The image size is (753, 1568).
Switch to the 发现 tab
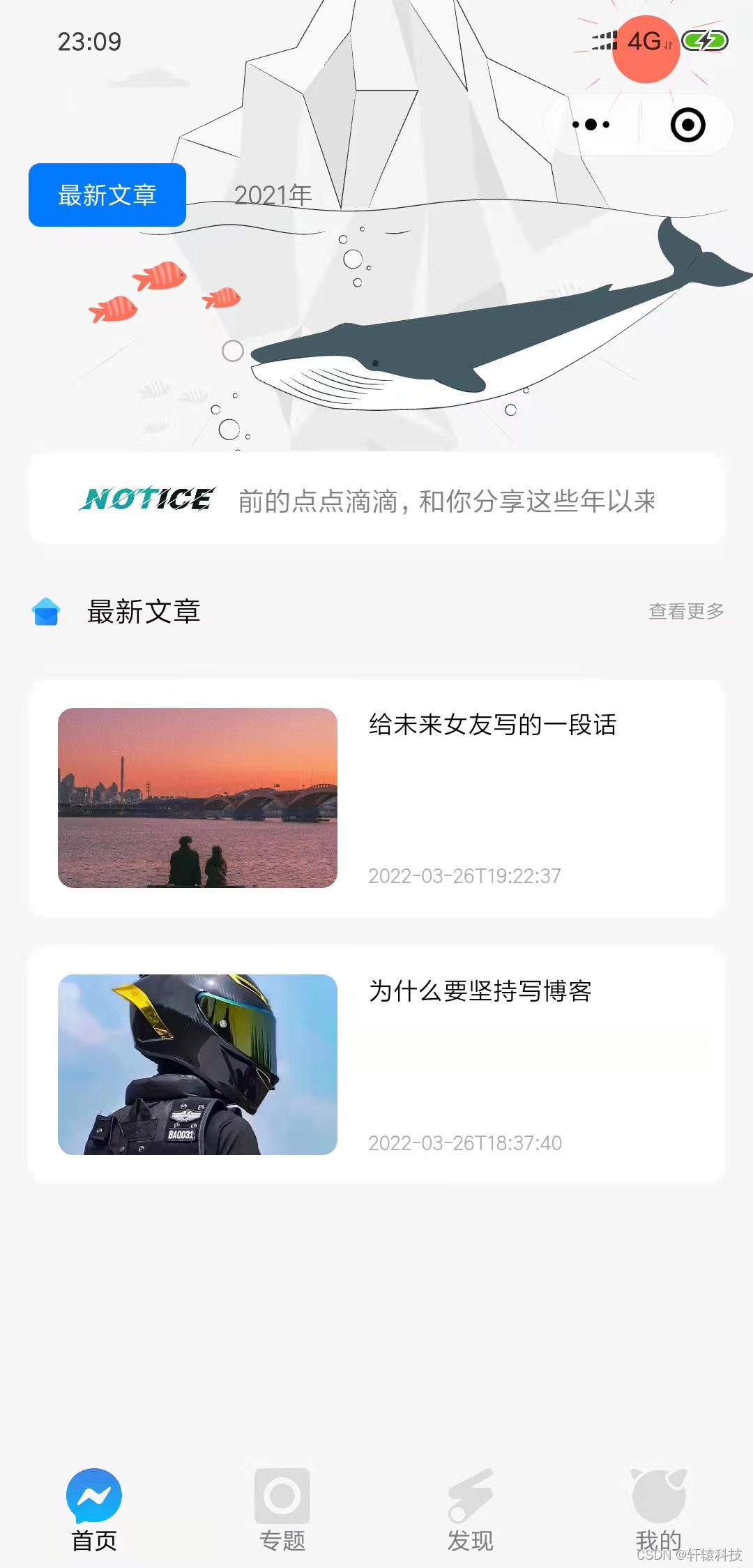pos(471,1509)
